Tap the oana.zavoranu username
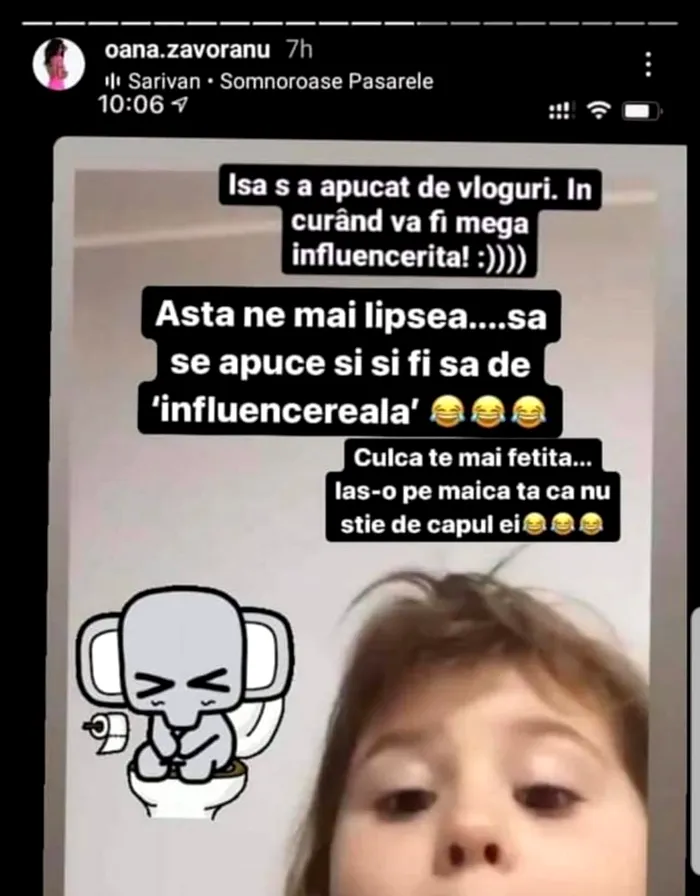Screen dimensions: 700x896 189,48
